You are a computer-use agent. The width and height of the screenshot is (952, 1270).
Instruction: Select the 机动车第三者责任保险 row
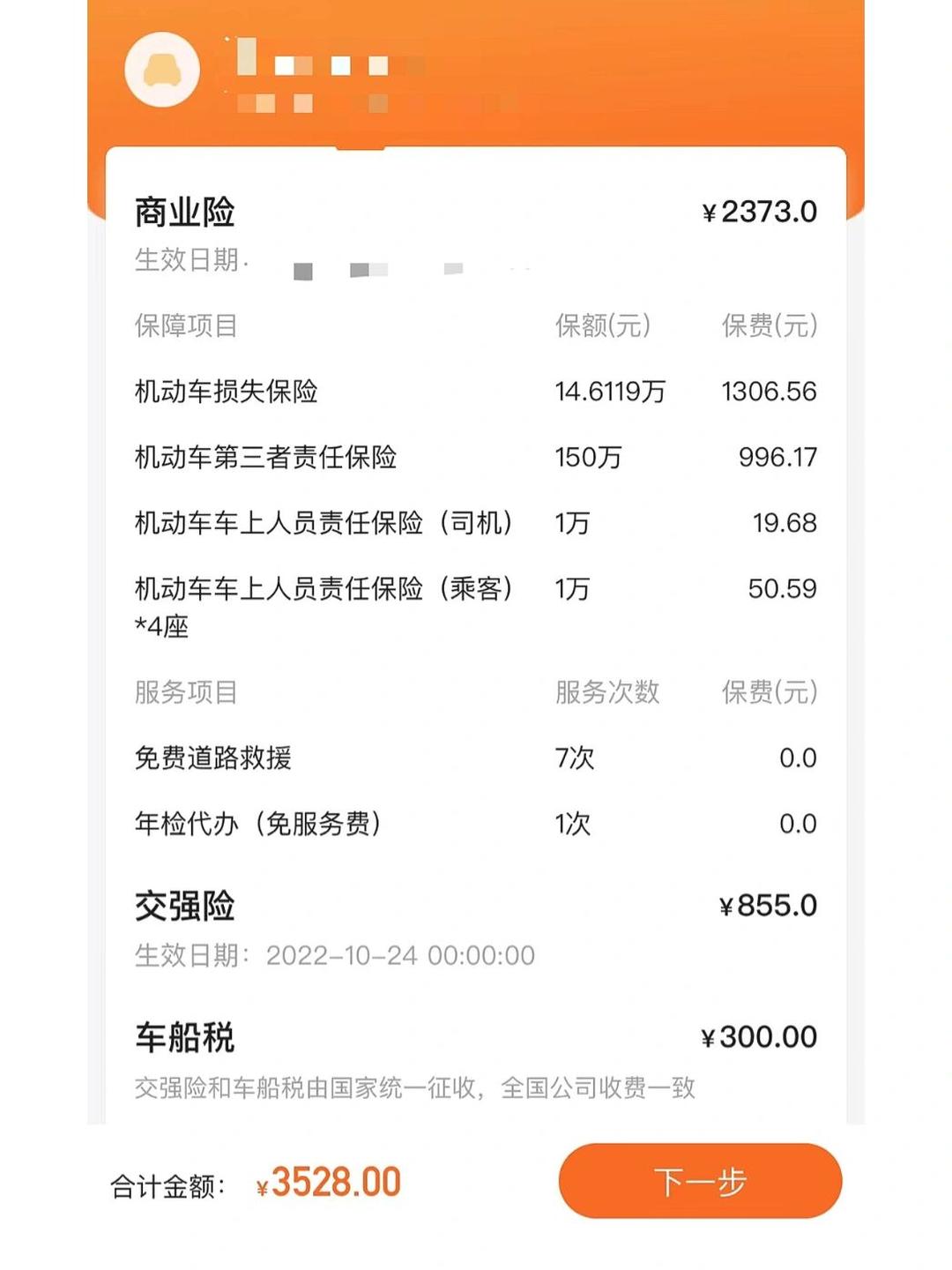(264, 457)
